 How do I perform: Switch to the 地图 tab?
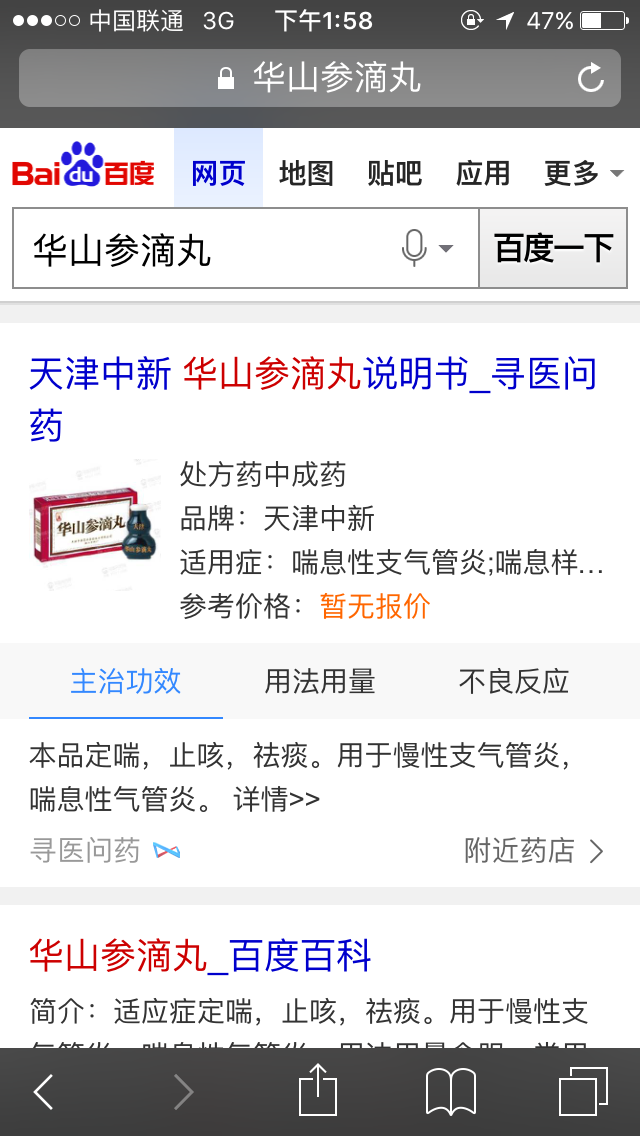(x=306, y=173)
